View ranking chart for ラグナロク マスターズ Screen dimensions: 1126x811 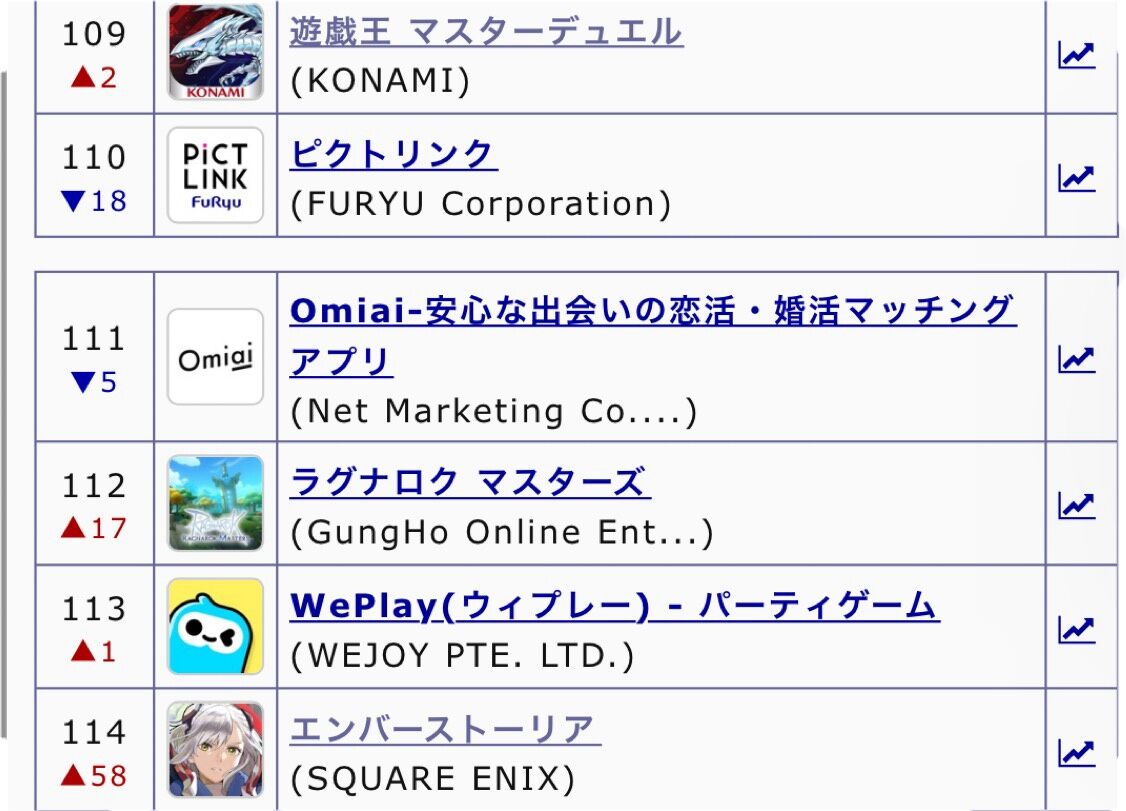click(1076, 505)
